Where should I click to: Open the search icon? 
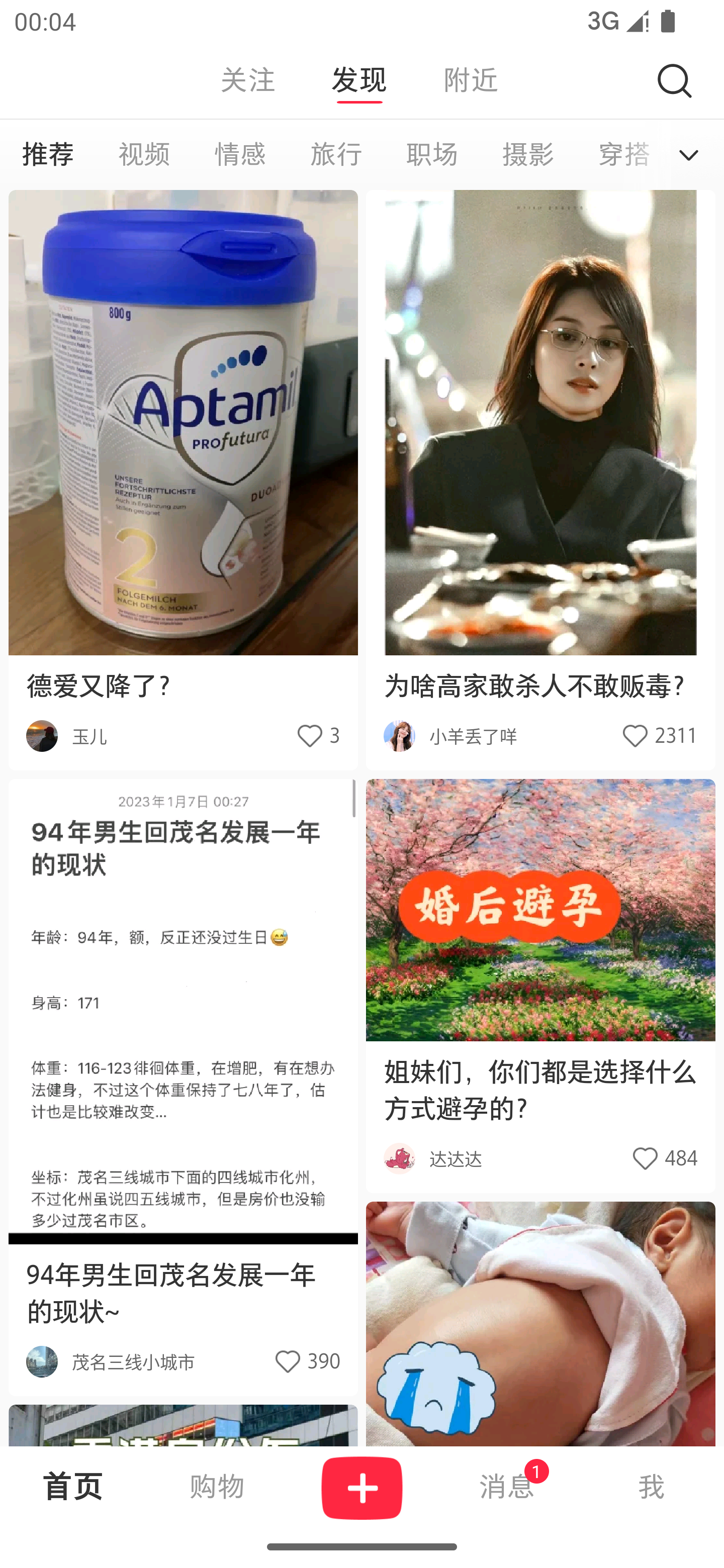pyautogui.click(x=674, y=81)
